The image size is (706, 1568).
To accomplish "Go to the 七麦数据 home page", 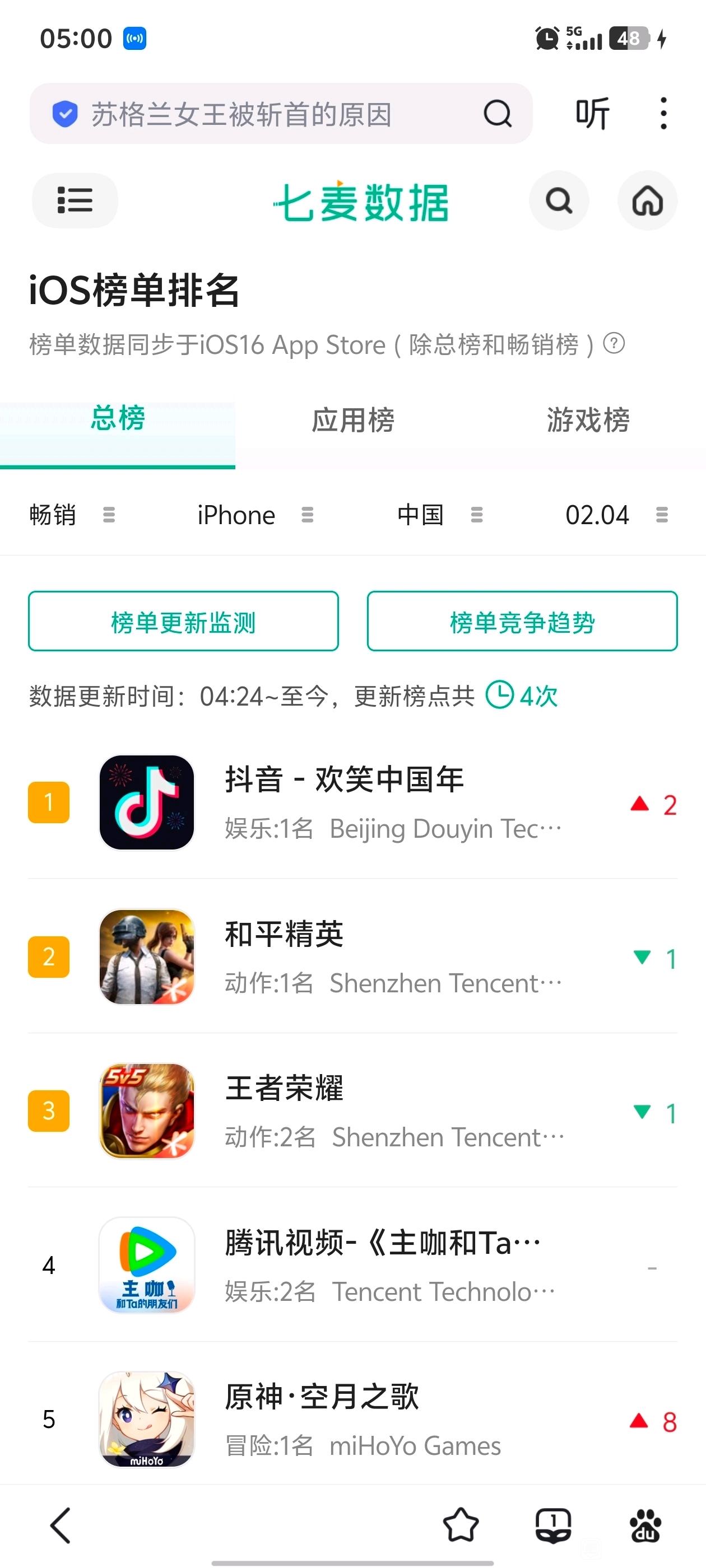I will [647, 200].
